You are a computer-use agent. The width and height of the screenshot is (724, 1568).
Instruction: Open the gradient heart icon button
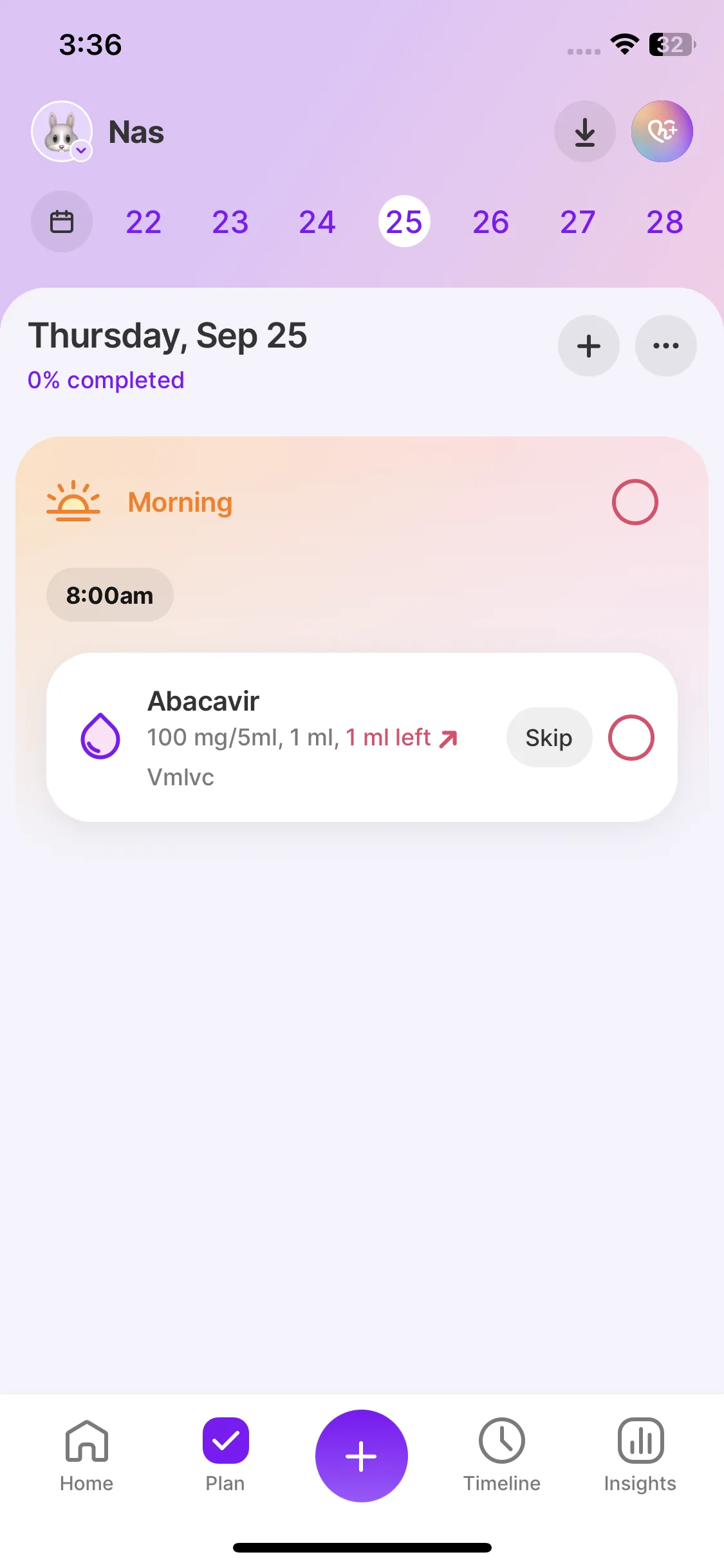coord(662,131)
